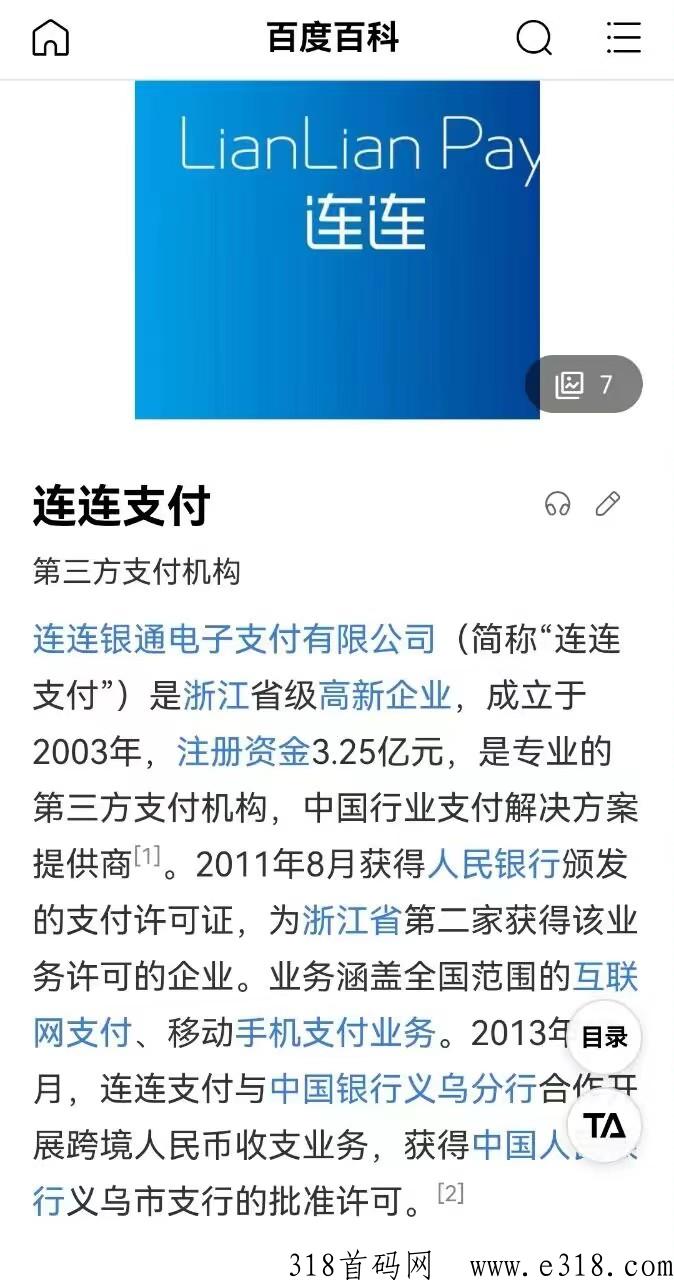Open reference footnote [2]
The height and width of the screenshot is (1280, 674).
451,1193
